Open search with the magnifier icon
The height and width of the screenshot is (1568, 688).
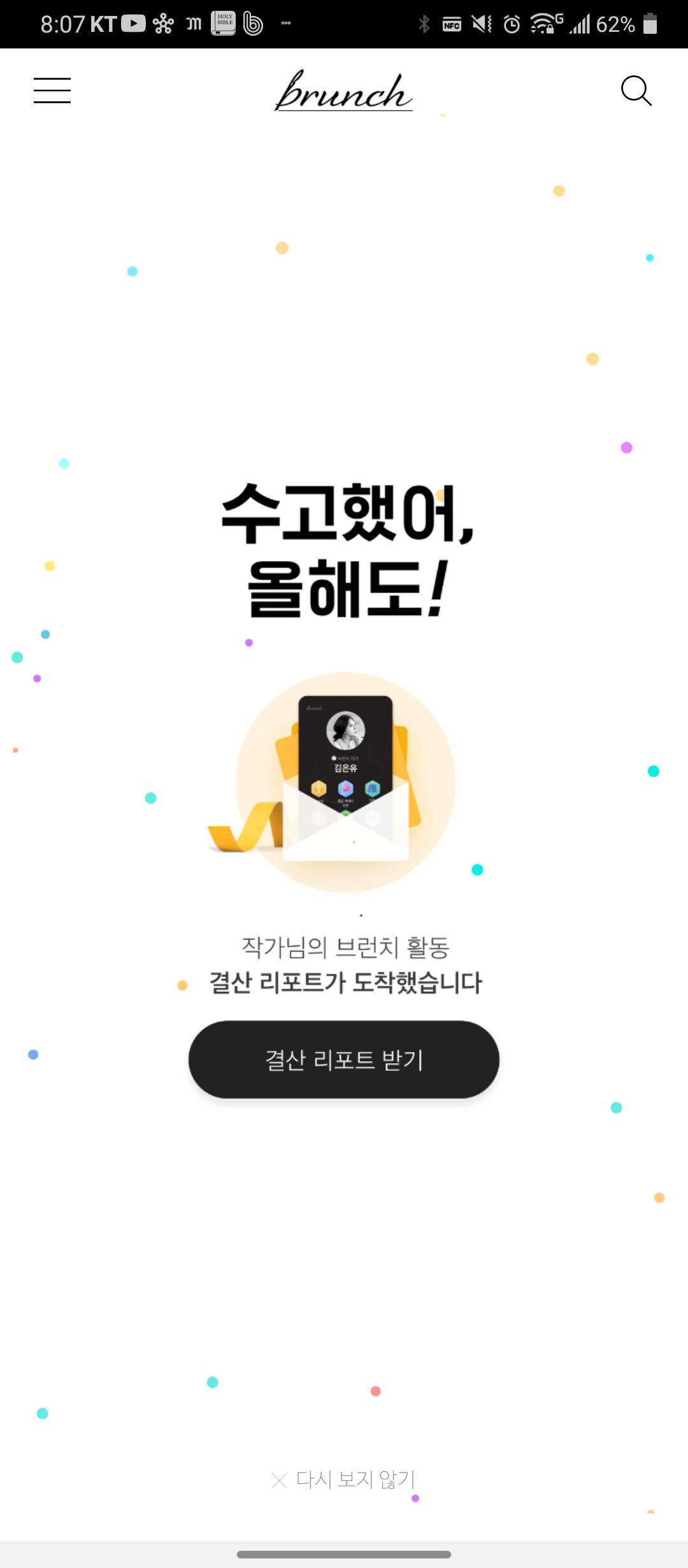(x=636, y=91)
